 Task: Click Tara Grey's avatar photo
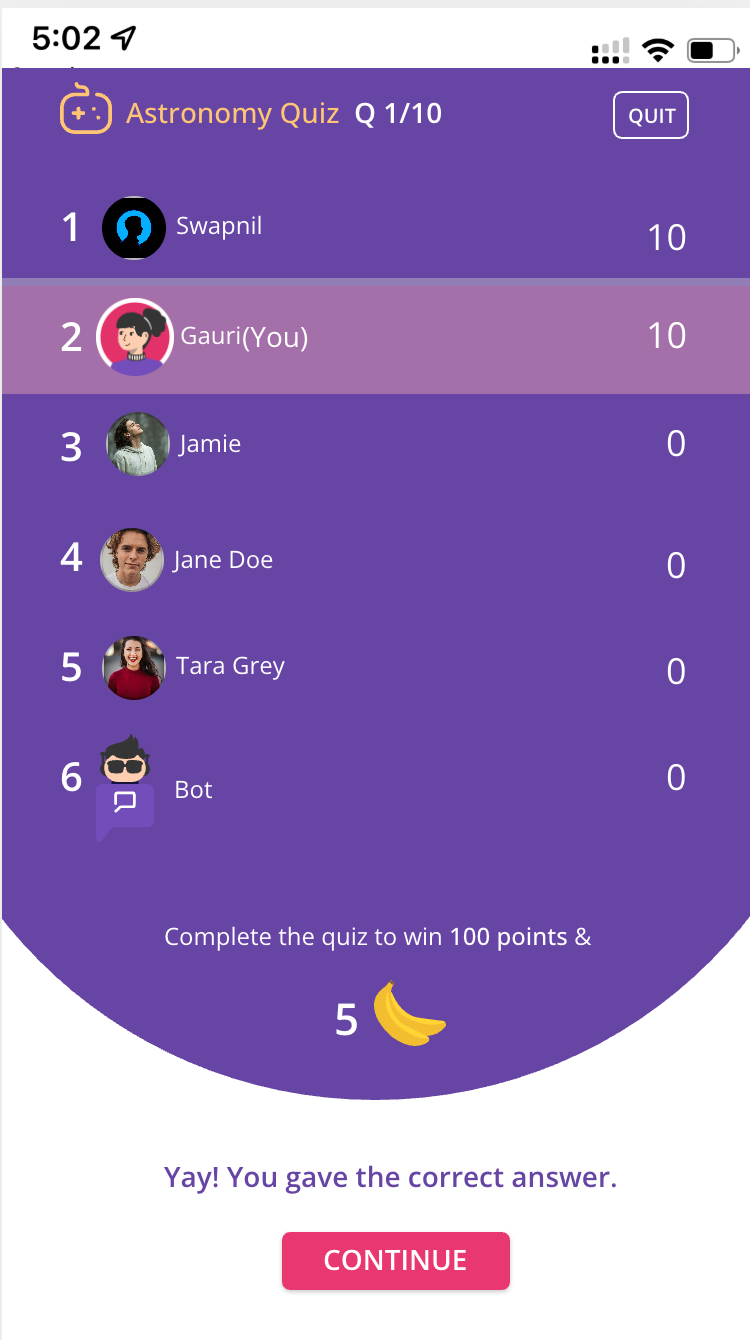pyautogui.click(x=136, y=667)
